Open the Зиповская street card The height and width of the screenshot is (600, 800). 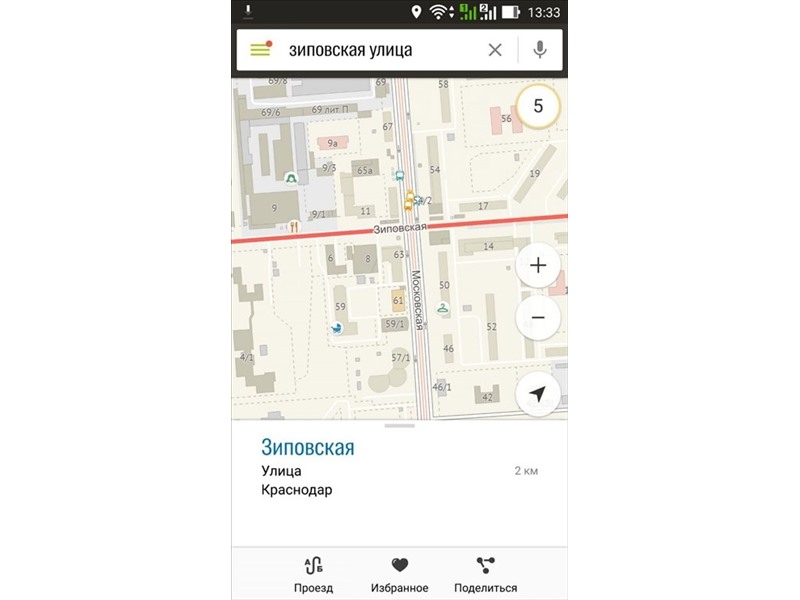click(x=308, y=447)
